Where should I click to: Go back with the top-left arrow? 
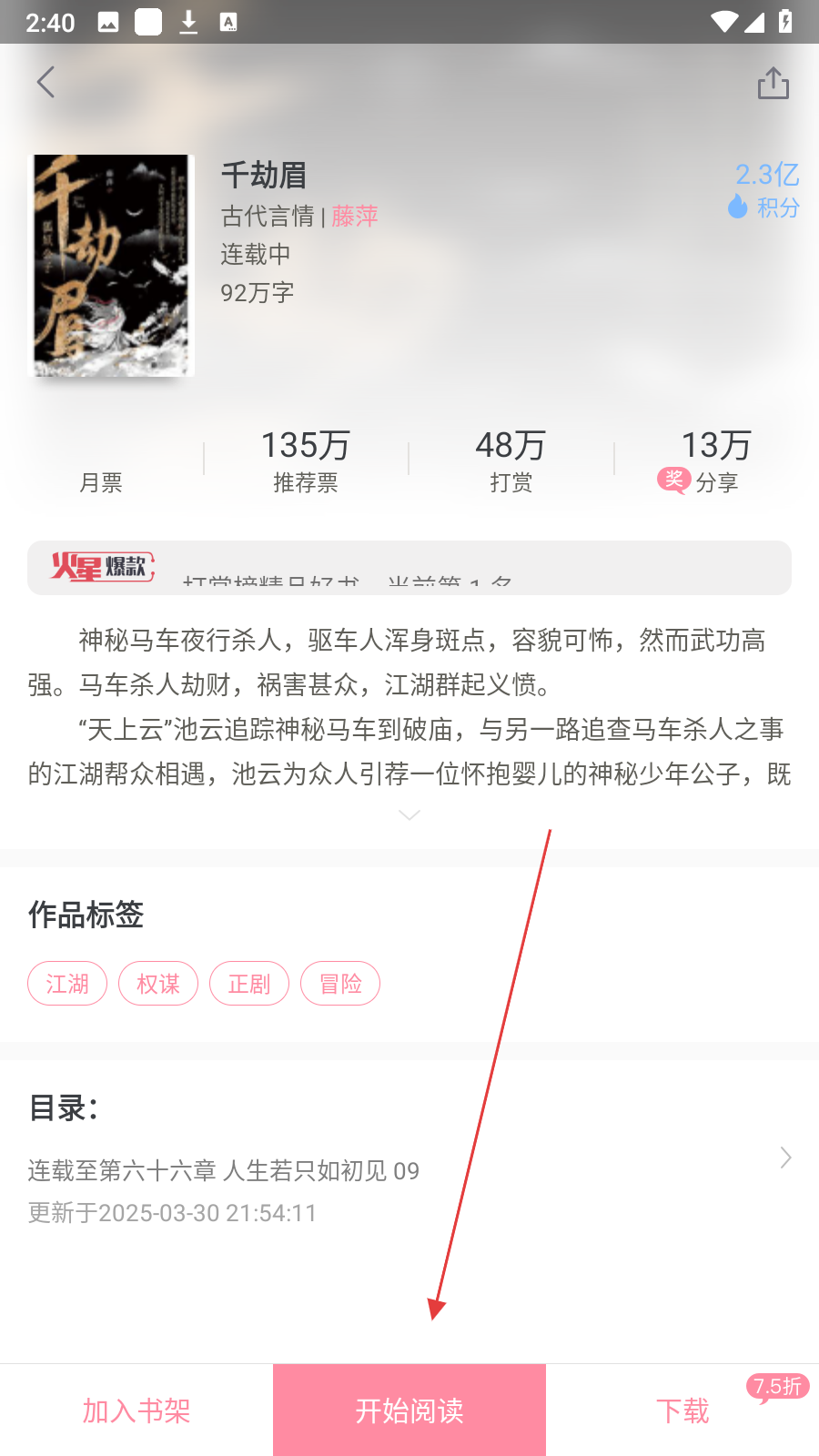(x=46, y=83)
